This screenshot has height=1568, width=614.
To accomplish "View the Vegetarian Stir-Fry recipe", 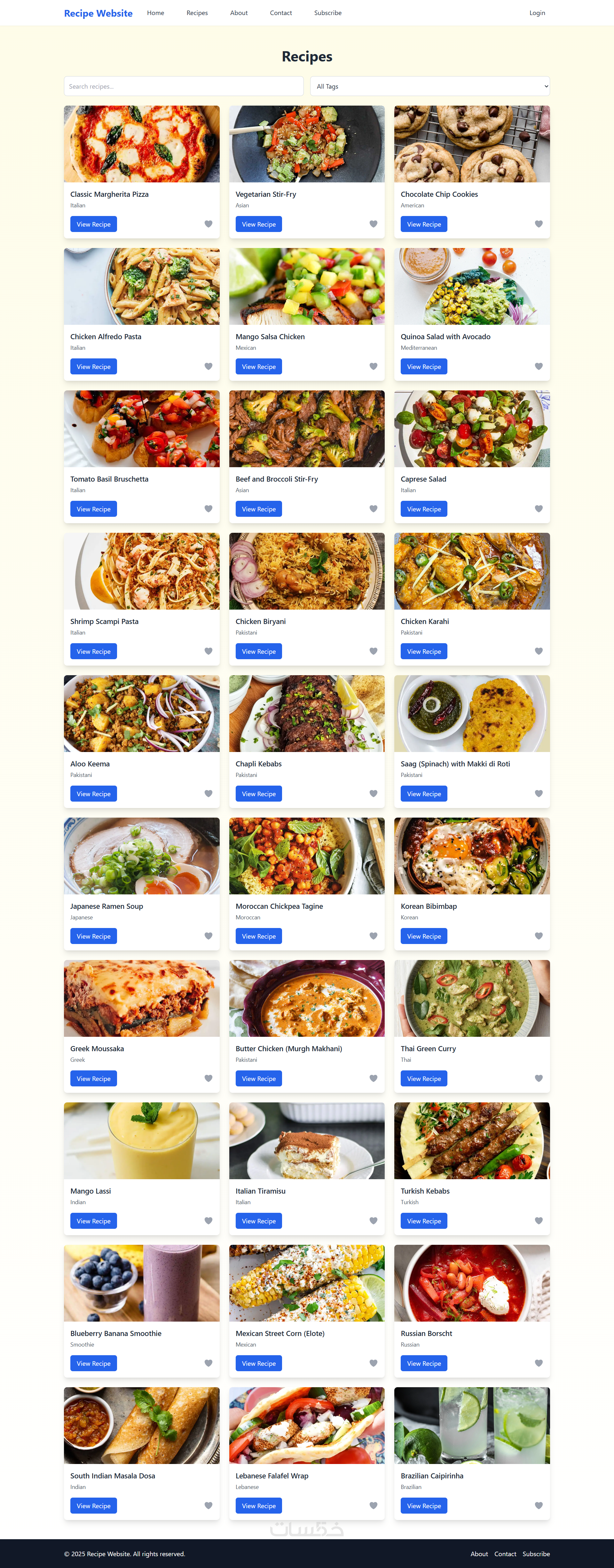I will (x=259, y=225).
